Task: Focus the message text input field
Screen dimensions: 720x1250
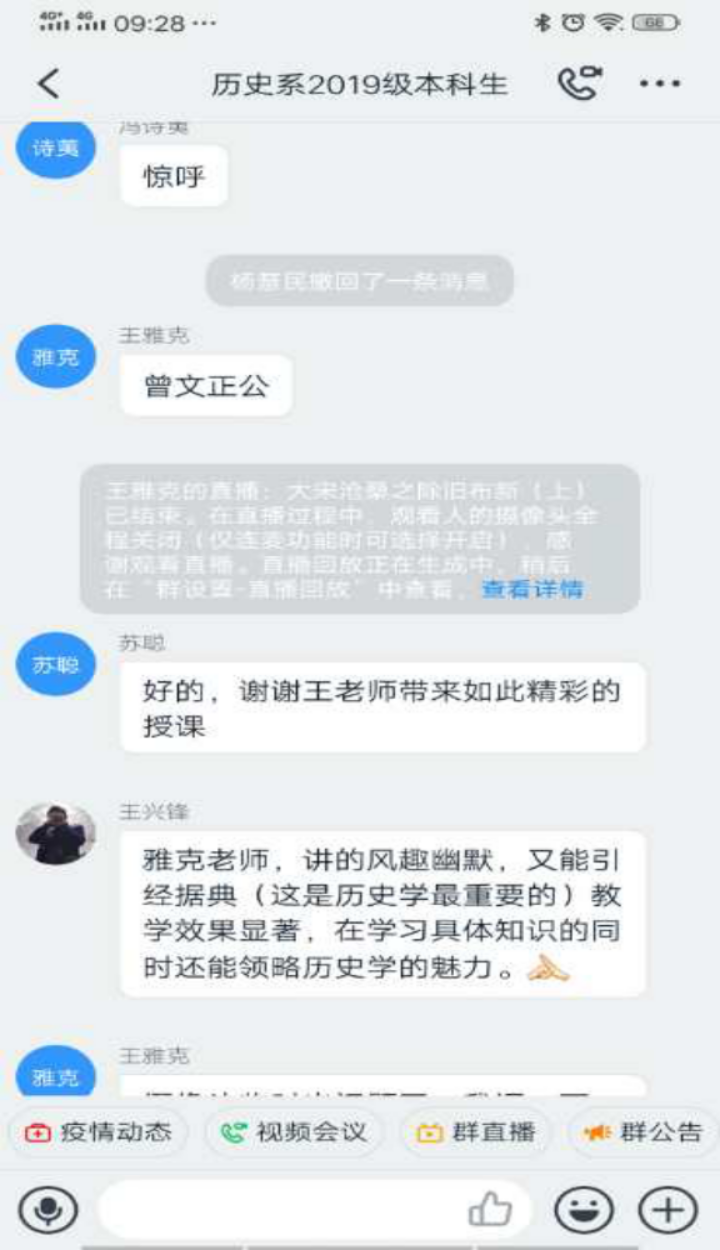Action: 280,1211
